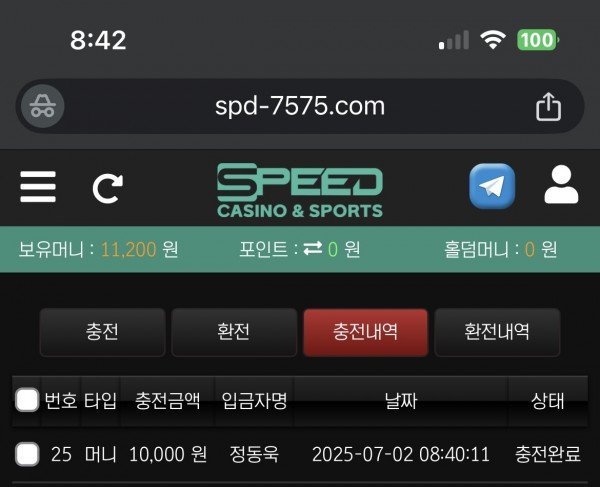
Task: Select the 충전내역 tab
Action: coord(365,332)
